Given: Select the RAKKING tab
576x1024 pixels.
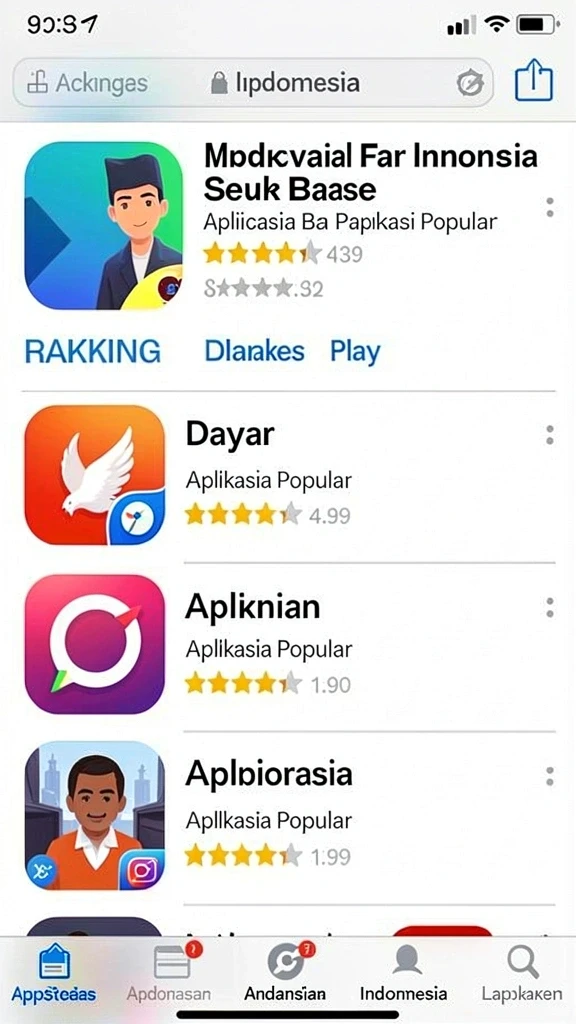Looking at the screenshot, I should click(x=92, y=351).
